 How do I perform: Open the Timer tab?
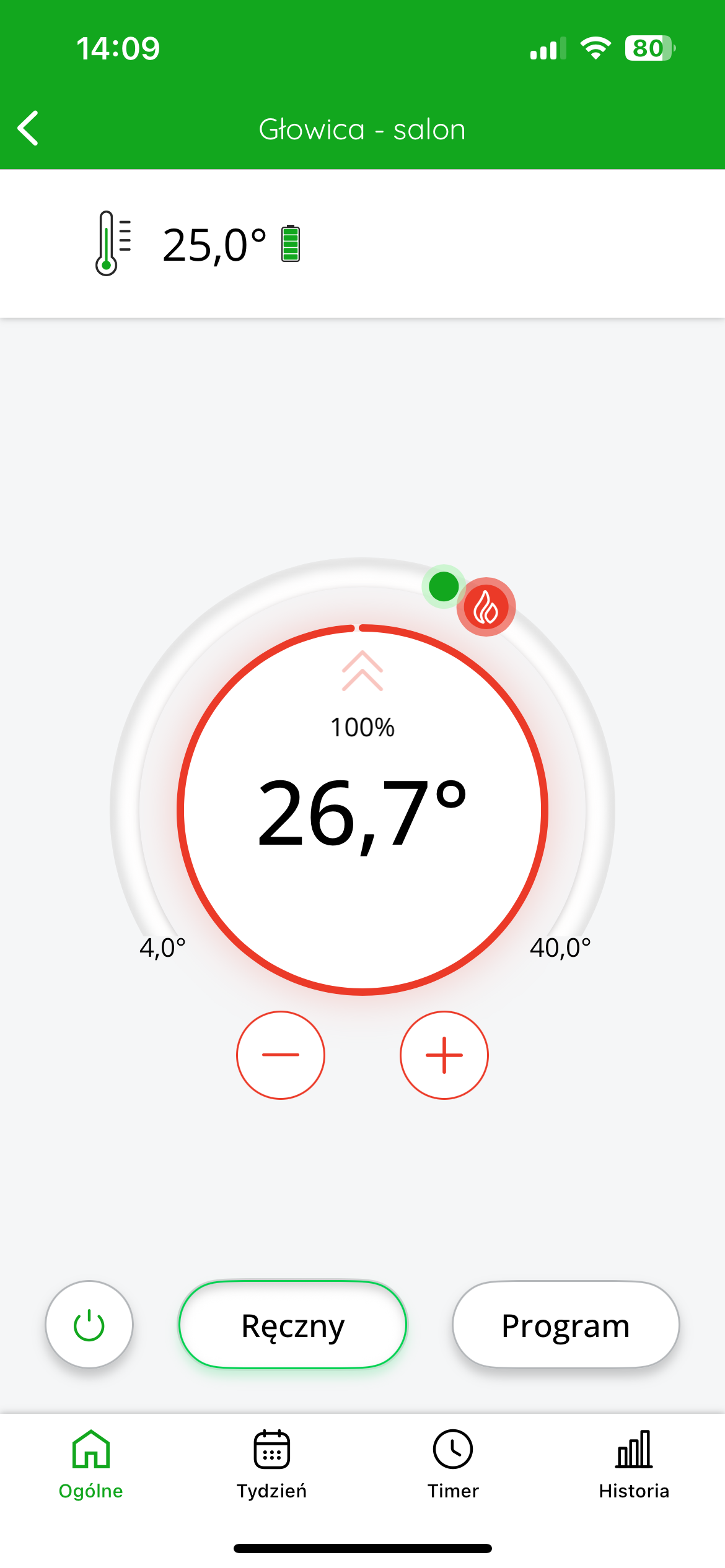point(453,1465)
